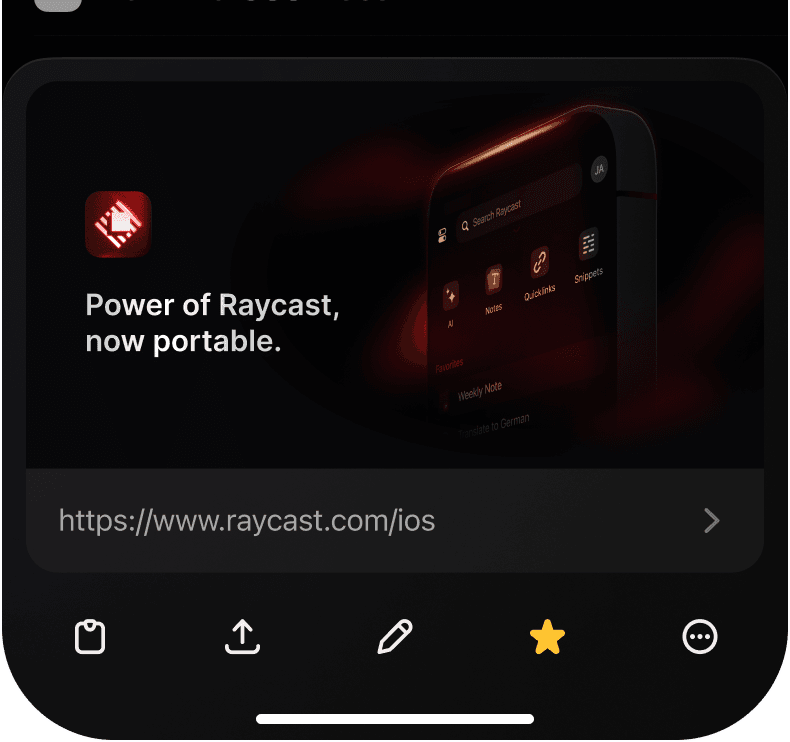Screen dimensions: 790x742
Task: Edit with the pencil icon
Action: (395, 637)
